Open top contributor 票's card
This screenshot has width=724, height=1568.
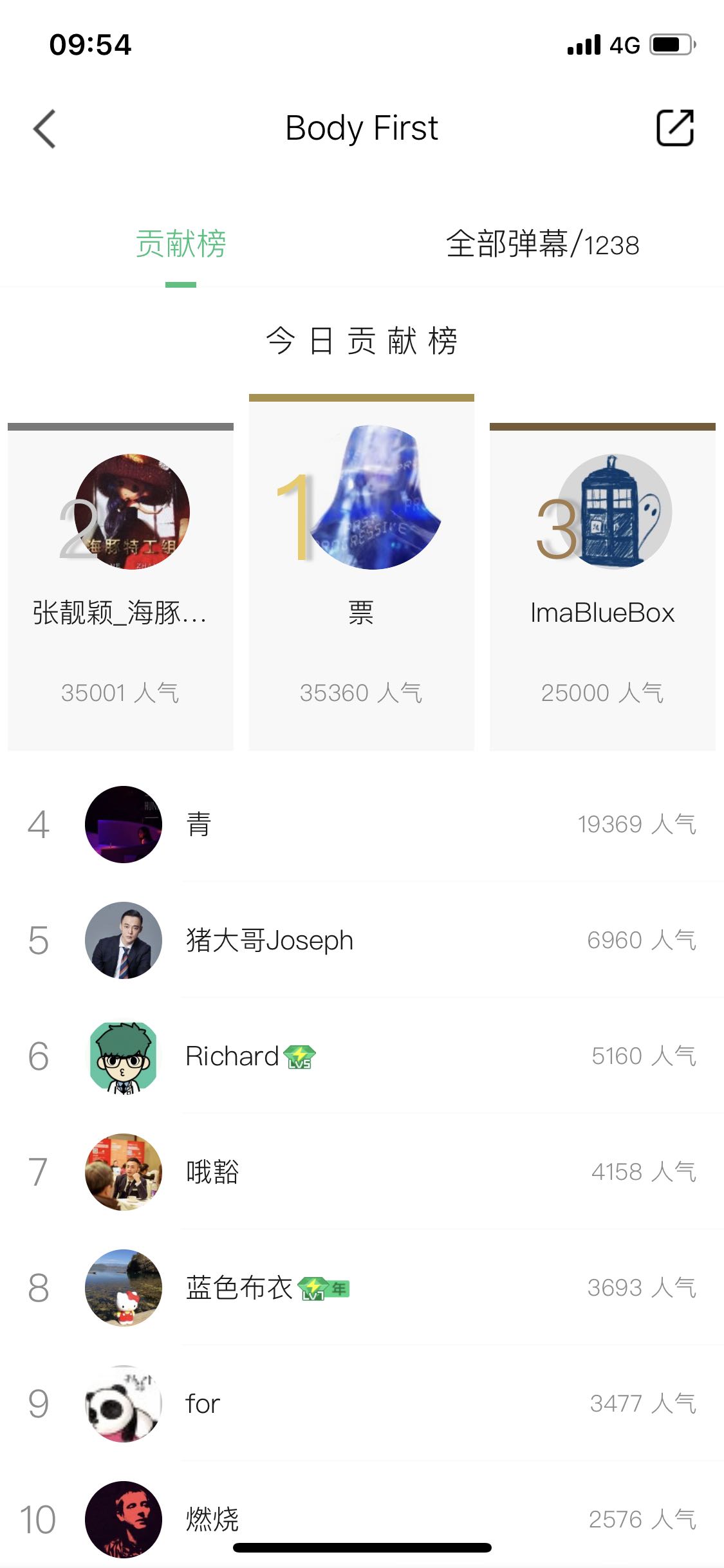(x=361, y=573)
